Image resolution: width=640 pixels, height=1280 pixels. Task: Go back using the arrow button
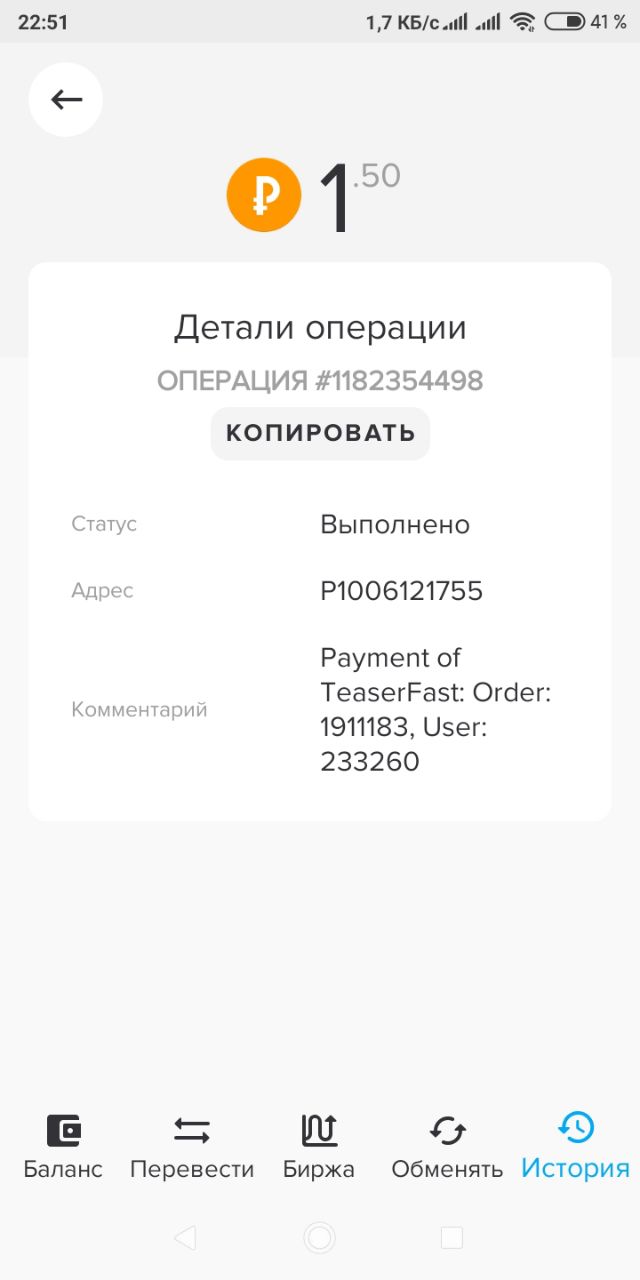pos(66,99)
